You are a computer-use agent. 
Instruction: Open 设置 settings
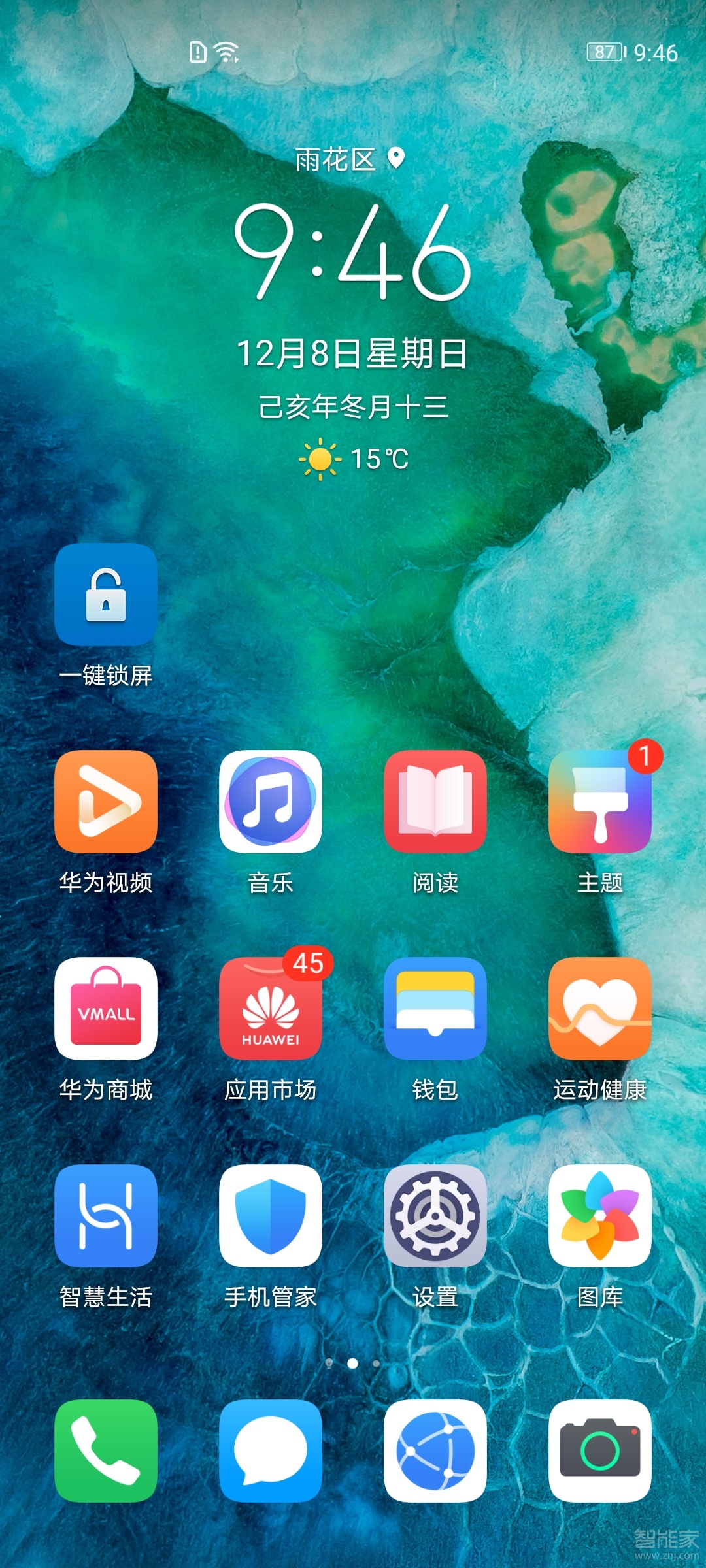435,1216
